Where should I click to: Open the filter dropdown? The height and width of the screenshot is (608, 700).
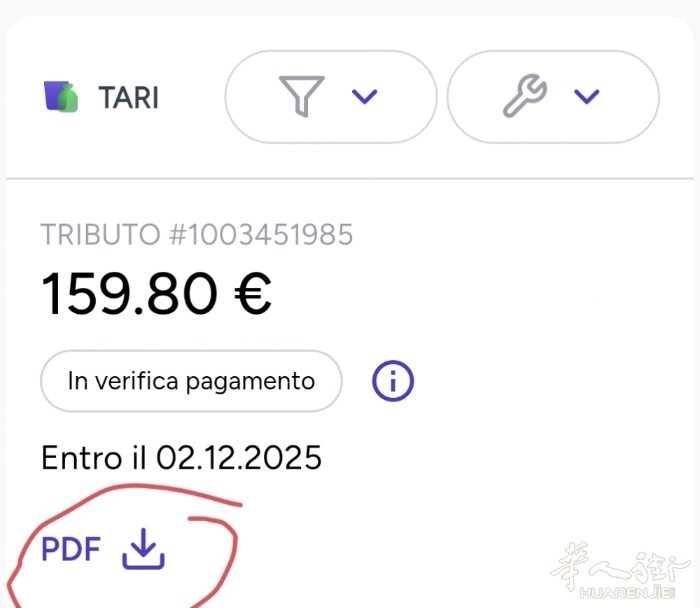point(330,97)
